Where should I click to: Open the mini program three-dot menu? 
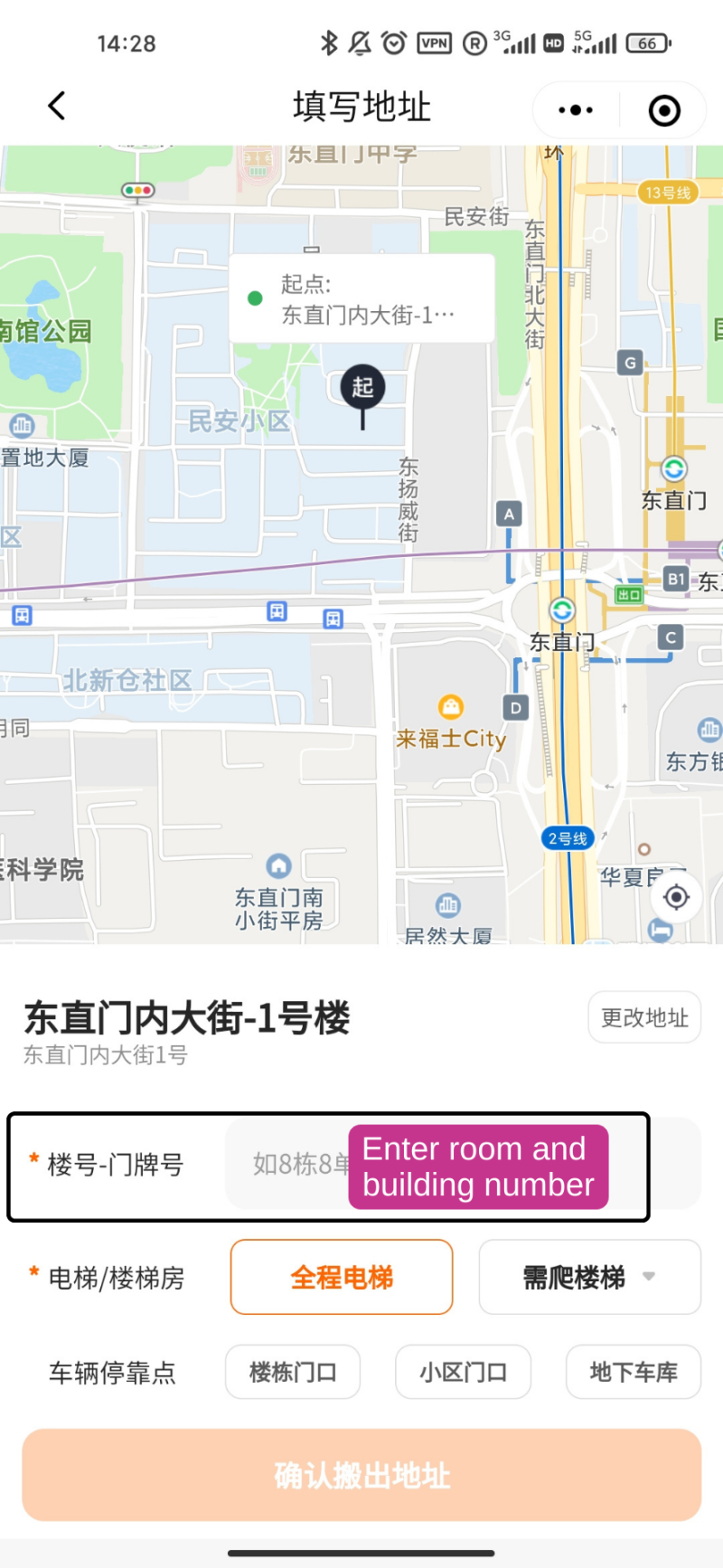[x=576, y=110]
